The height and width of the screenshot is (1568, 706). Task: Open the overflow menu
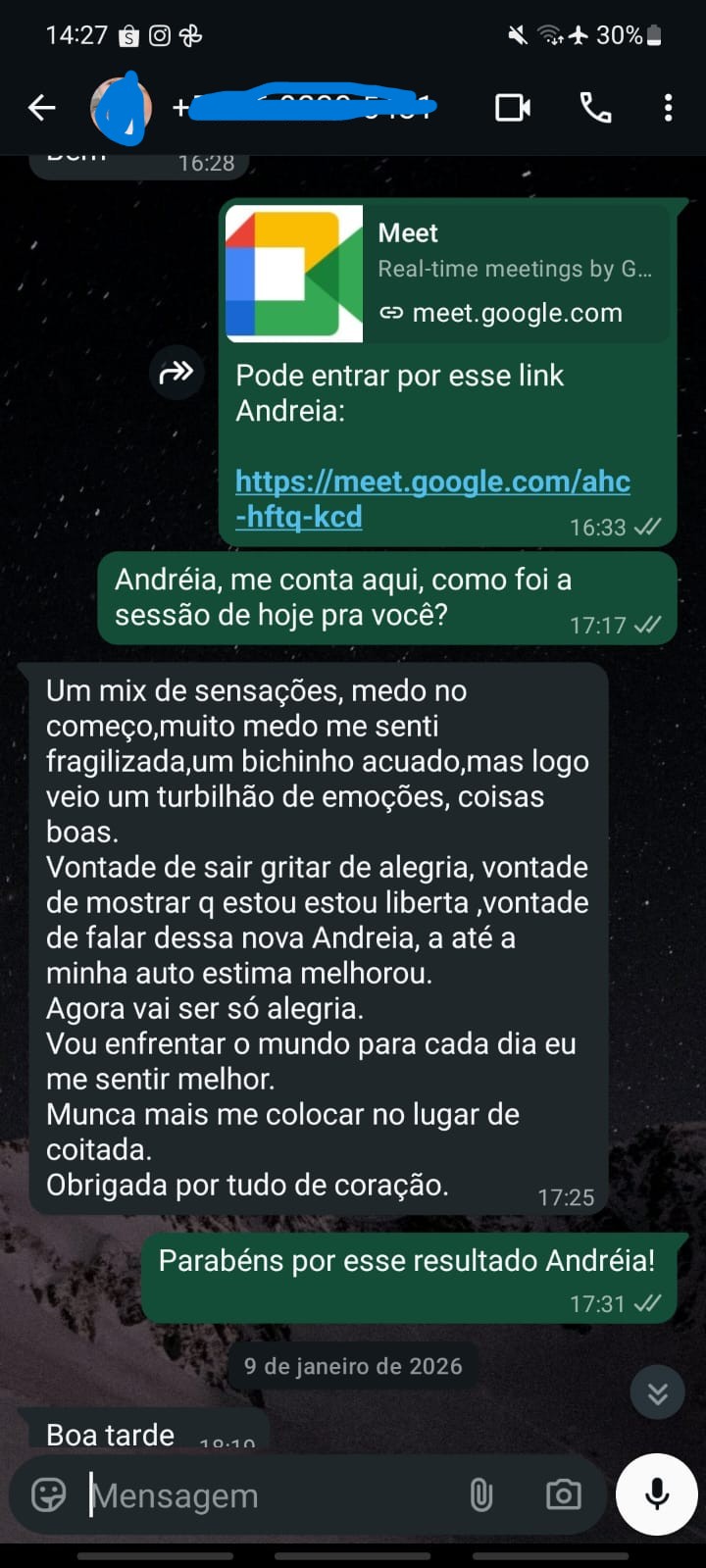pyautogui.click(x=668, y=108)
